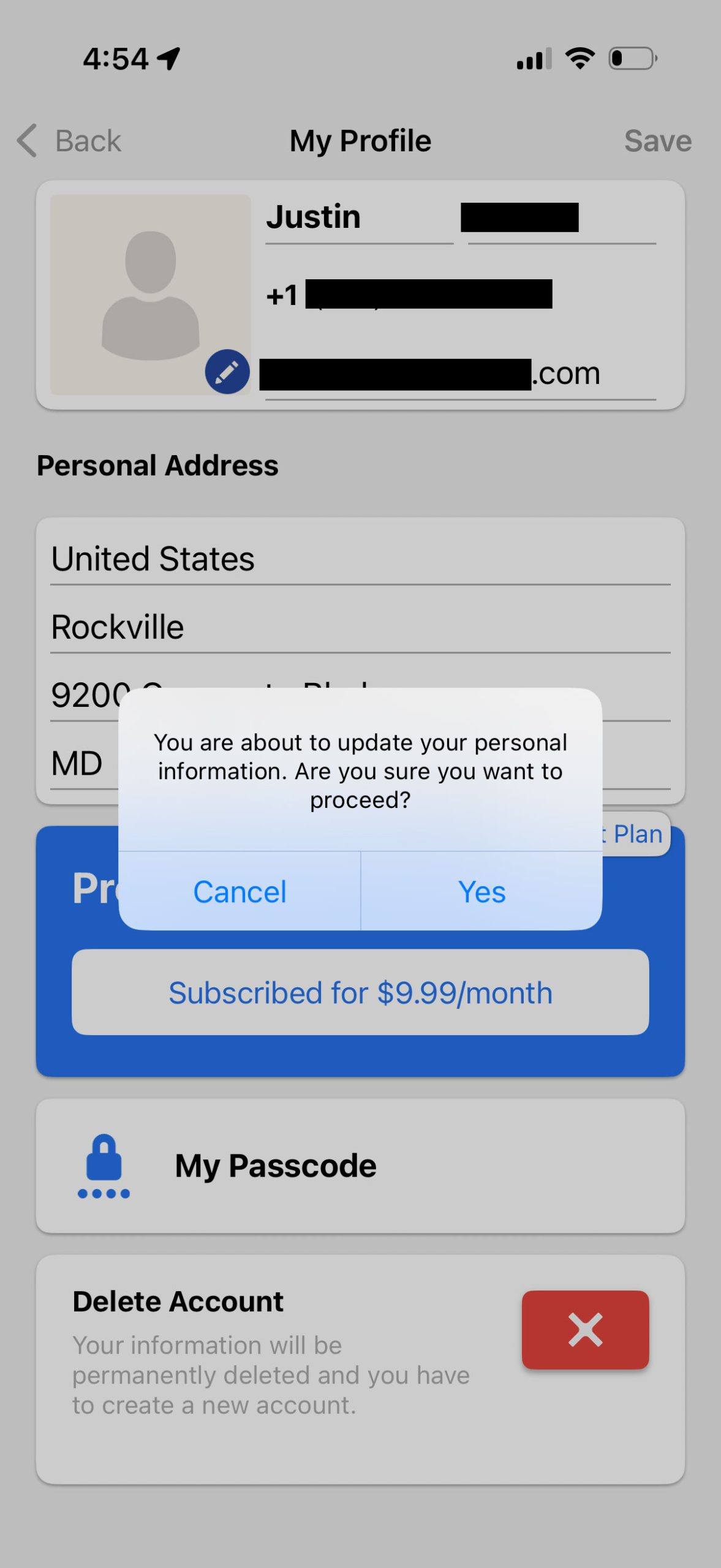Save profile changes

pos(657,141)
